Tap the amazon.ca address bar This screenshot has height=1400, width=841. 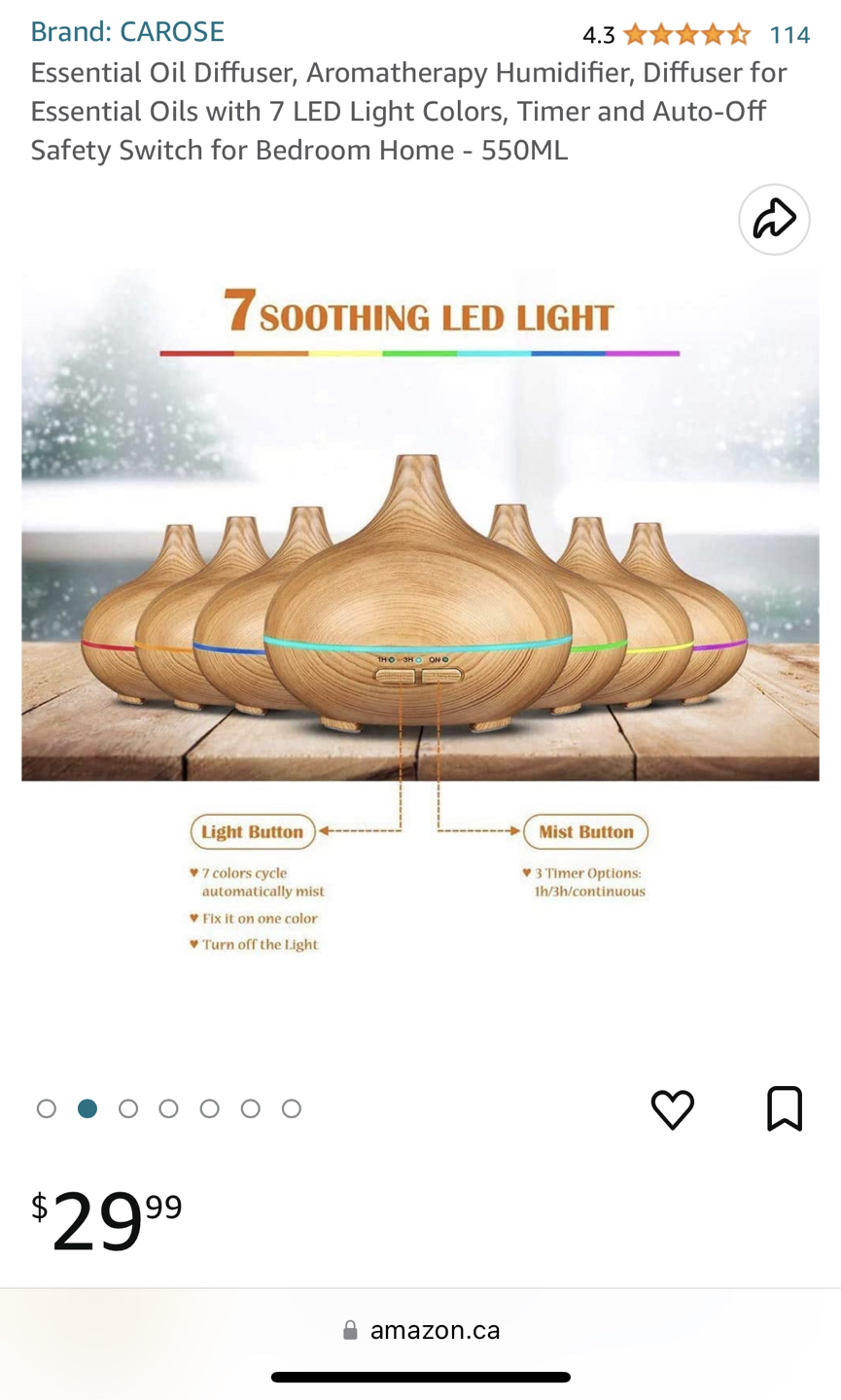[x=421, y=1330]
